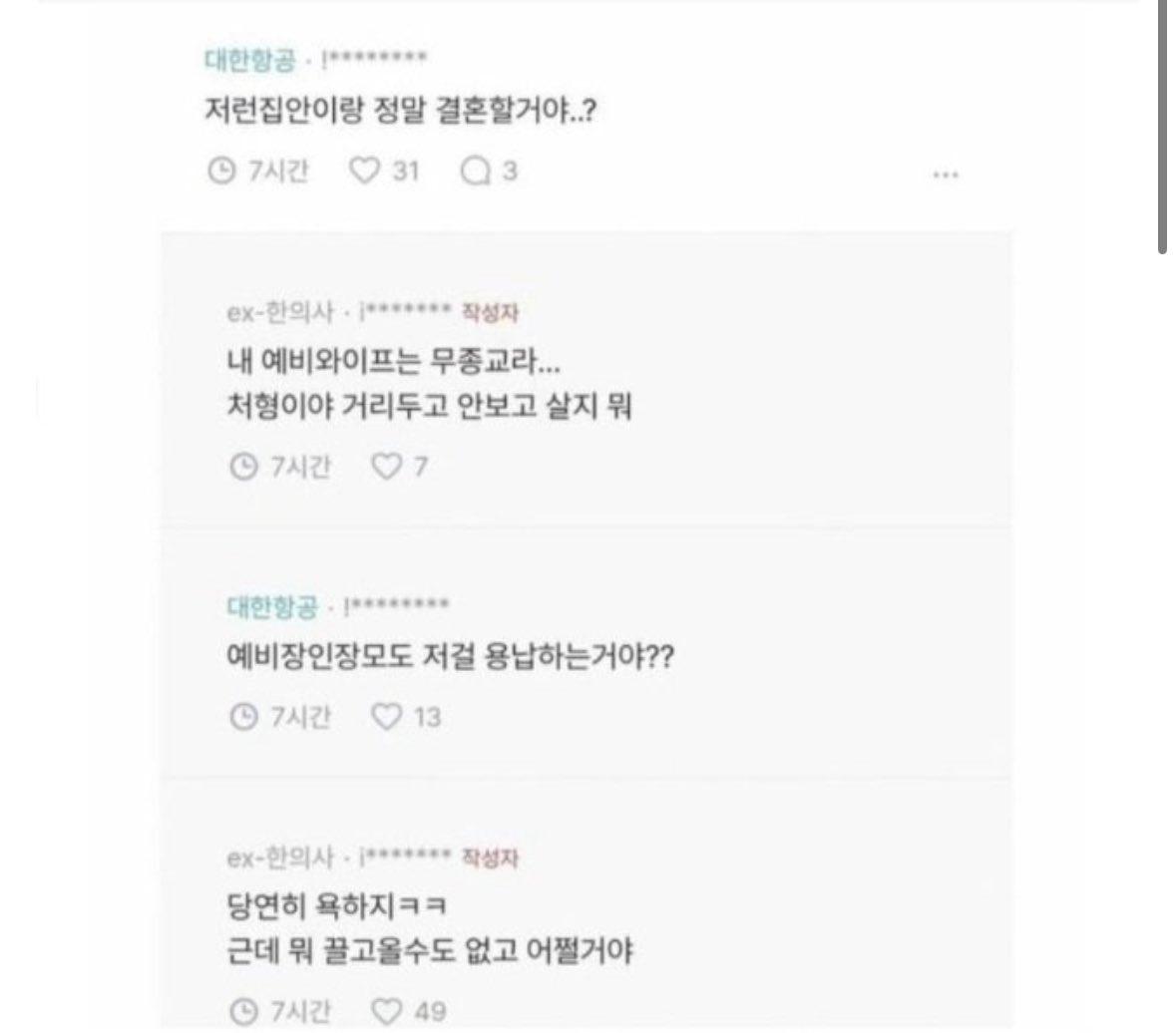Like the comment '저런집안이랑 정말 결혼할거야..?'
The width and height of the screenshot is (1176, 1033).
(366, 172)
